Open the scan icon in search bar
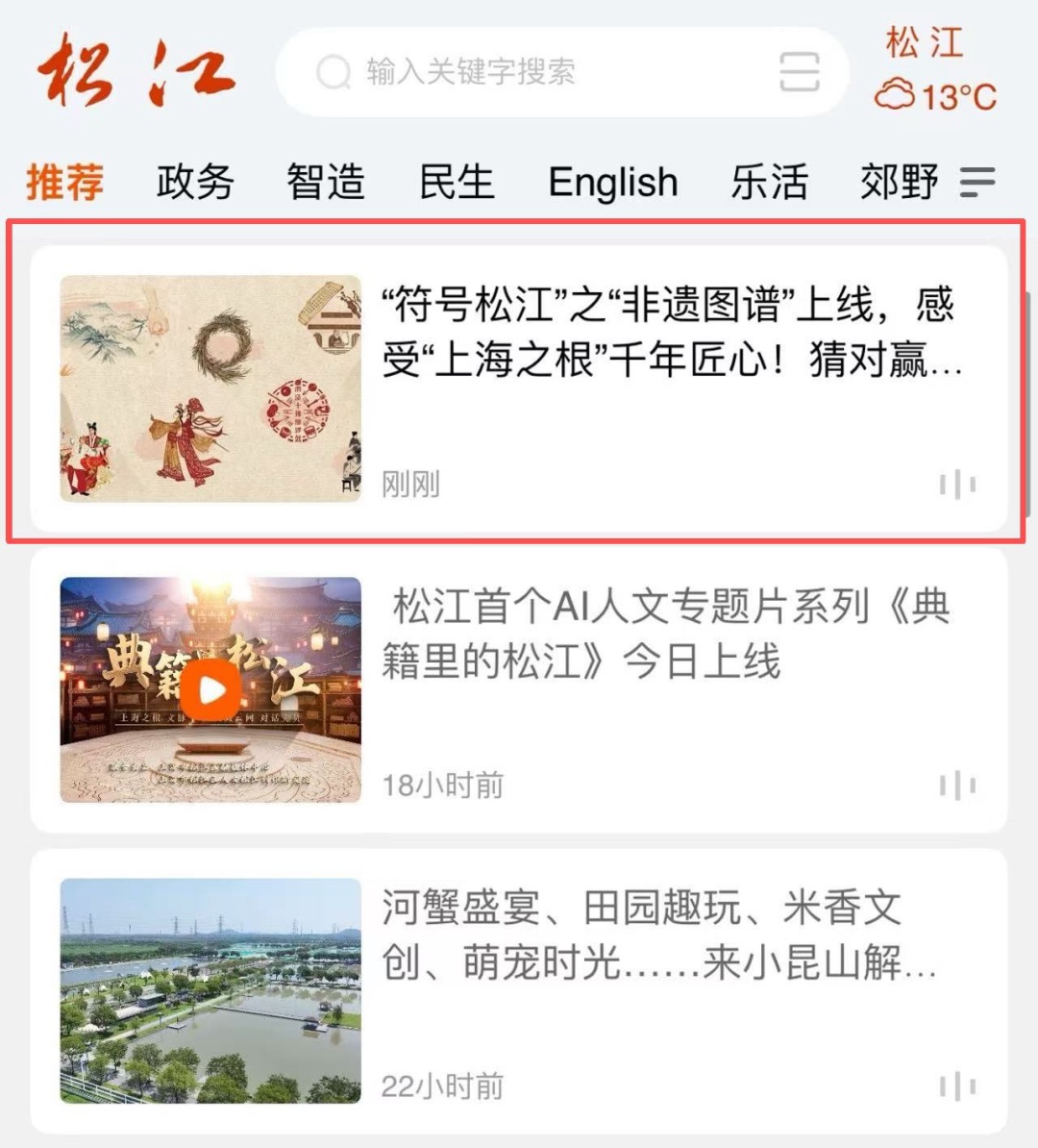This screenshot has width=1038, height=1148. (799, 72)
